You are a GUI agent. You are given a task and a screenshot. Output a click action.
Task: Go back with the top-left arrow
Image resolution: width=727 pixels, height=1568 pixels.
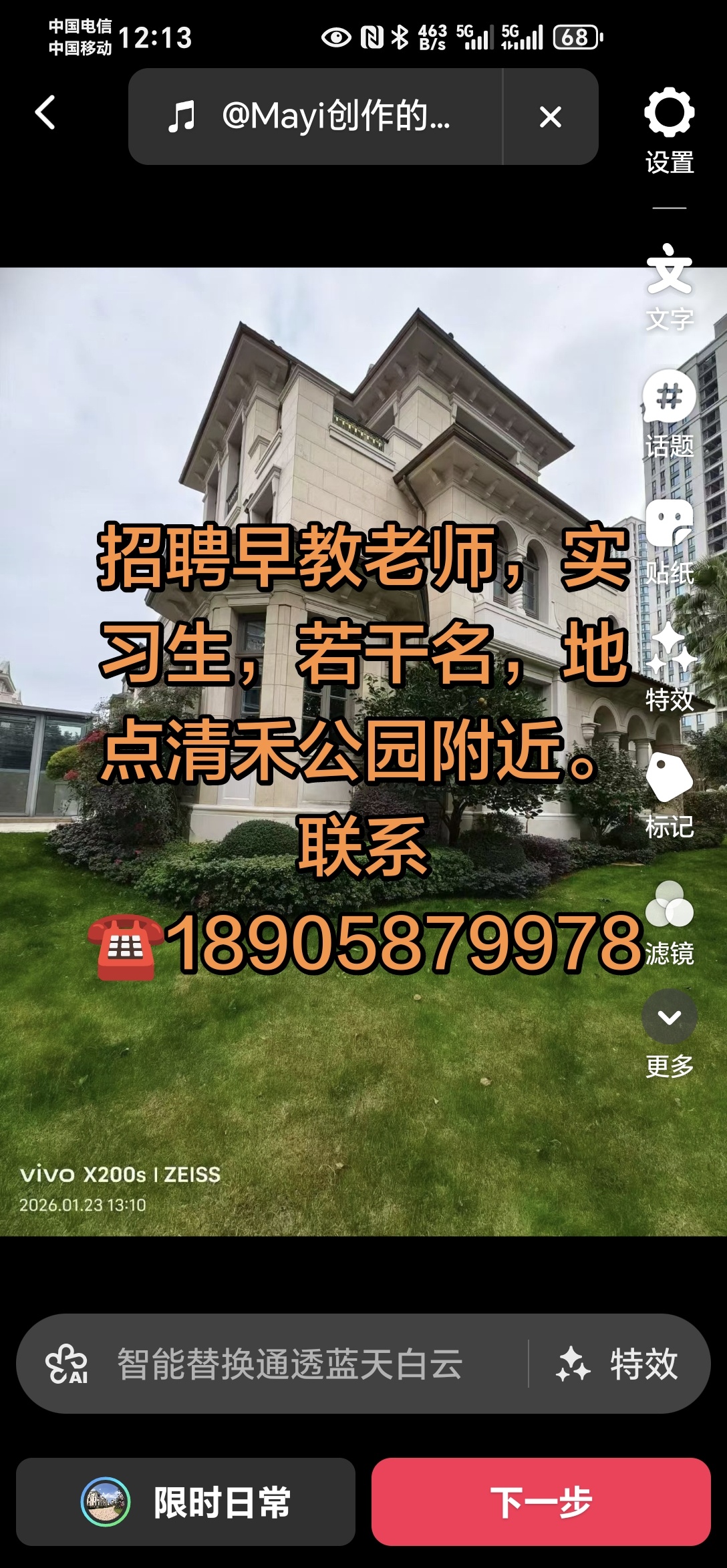click(x=45, y=113)
